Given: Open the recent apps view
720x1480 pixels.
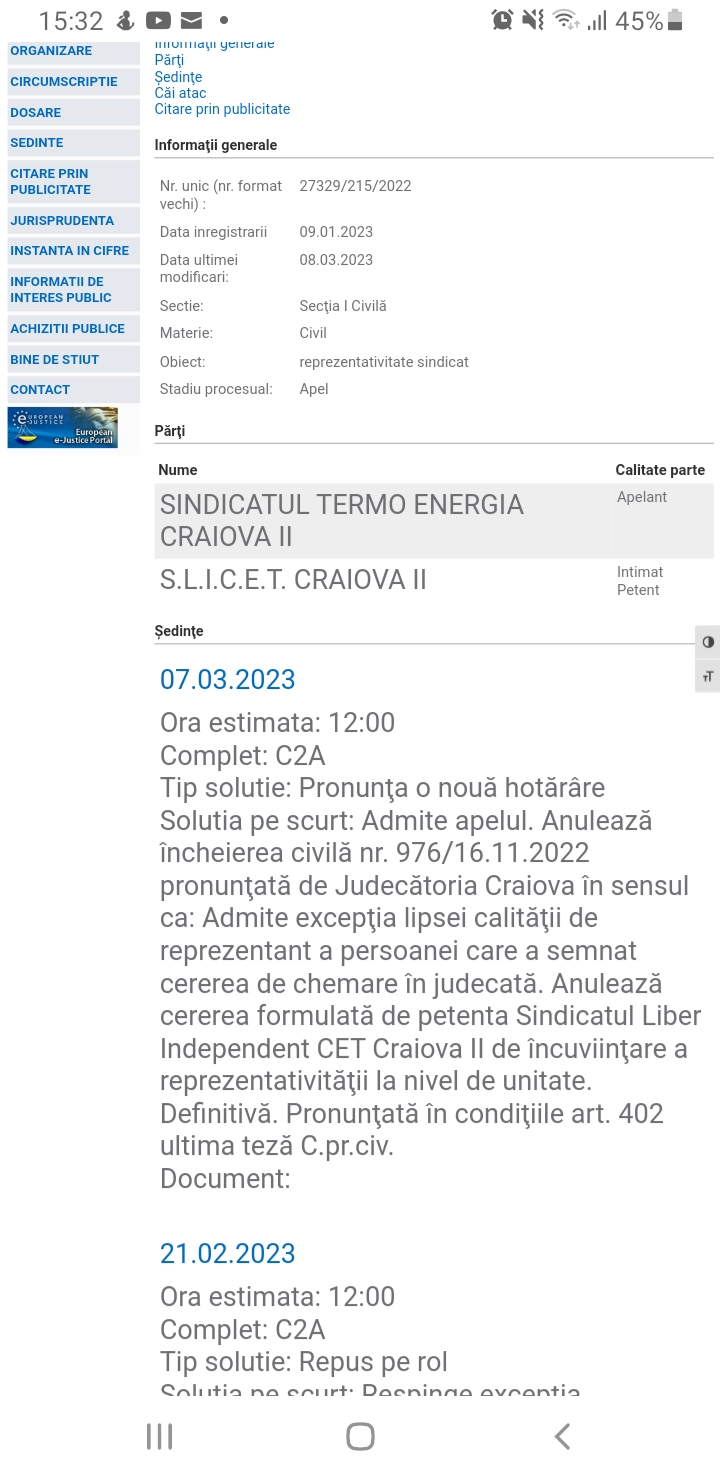Looking at the screenshot, I should click(x=159, y=1437).
